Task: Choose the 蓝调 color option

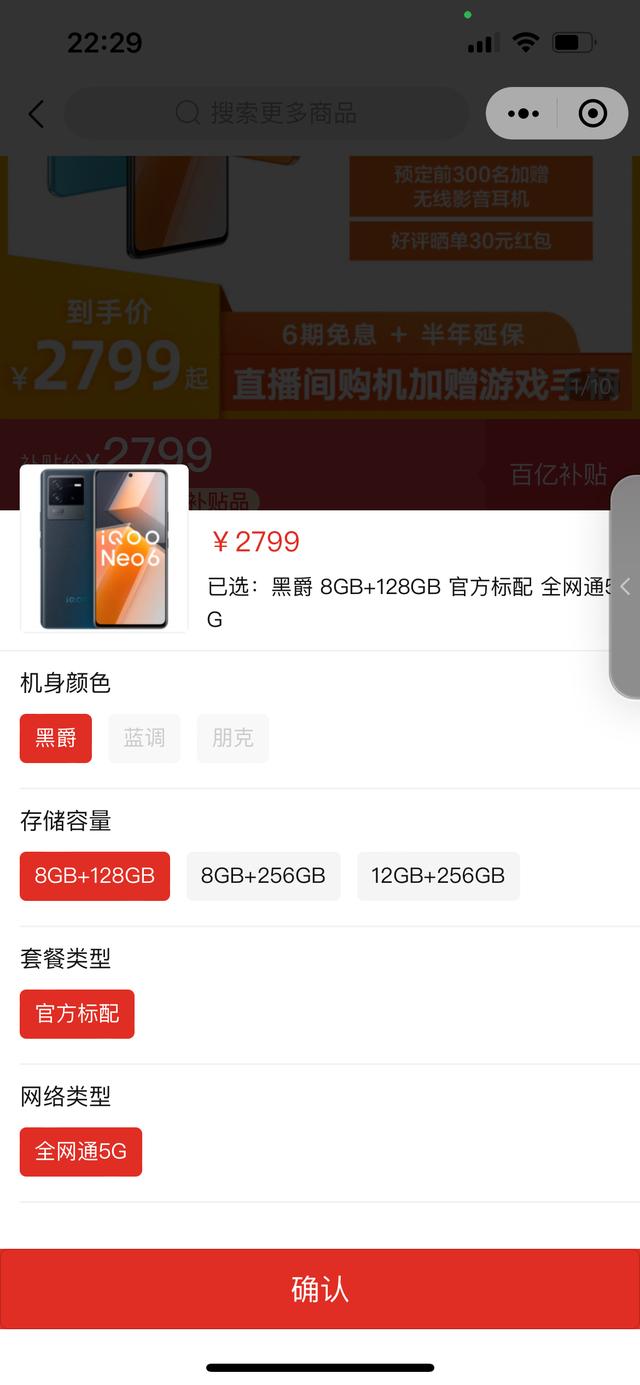Action: coord(144,738)
